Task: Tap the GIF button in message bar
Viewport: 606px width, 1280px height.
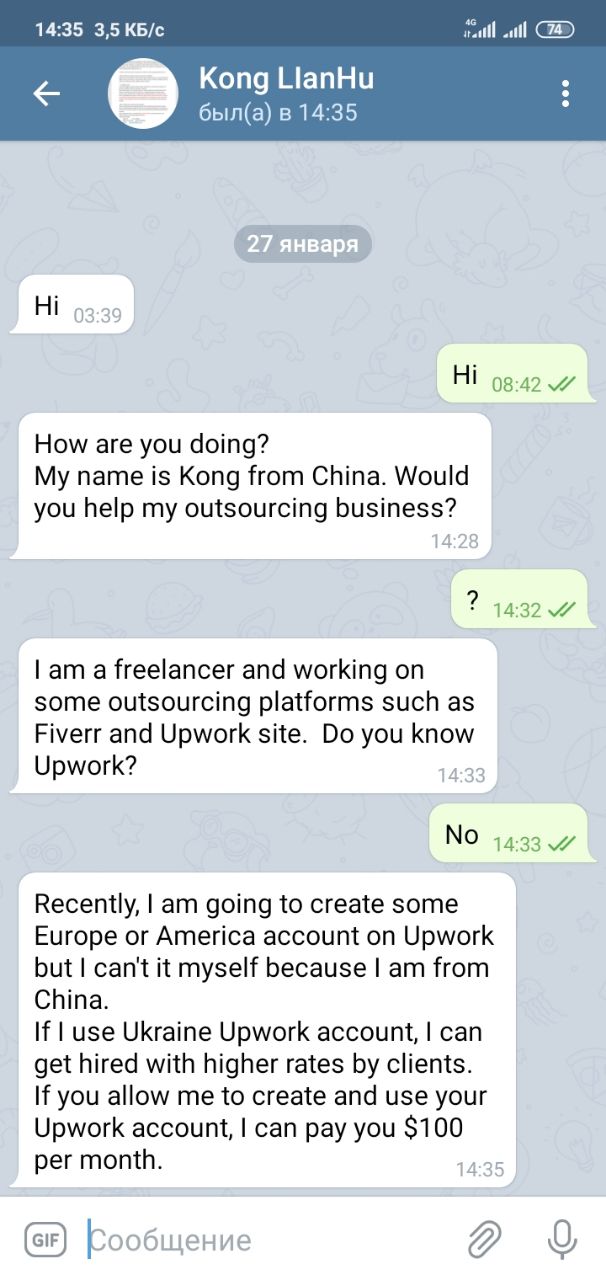Action: tap(45, 1240)
